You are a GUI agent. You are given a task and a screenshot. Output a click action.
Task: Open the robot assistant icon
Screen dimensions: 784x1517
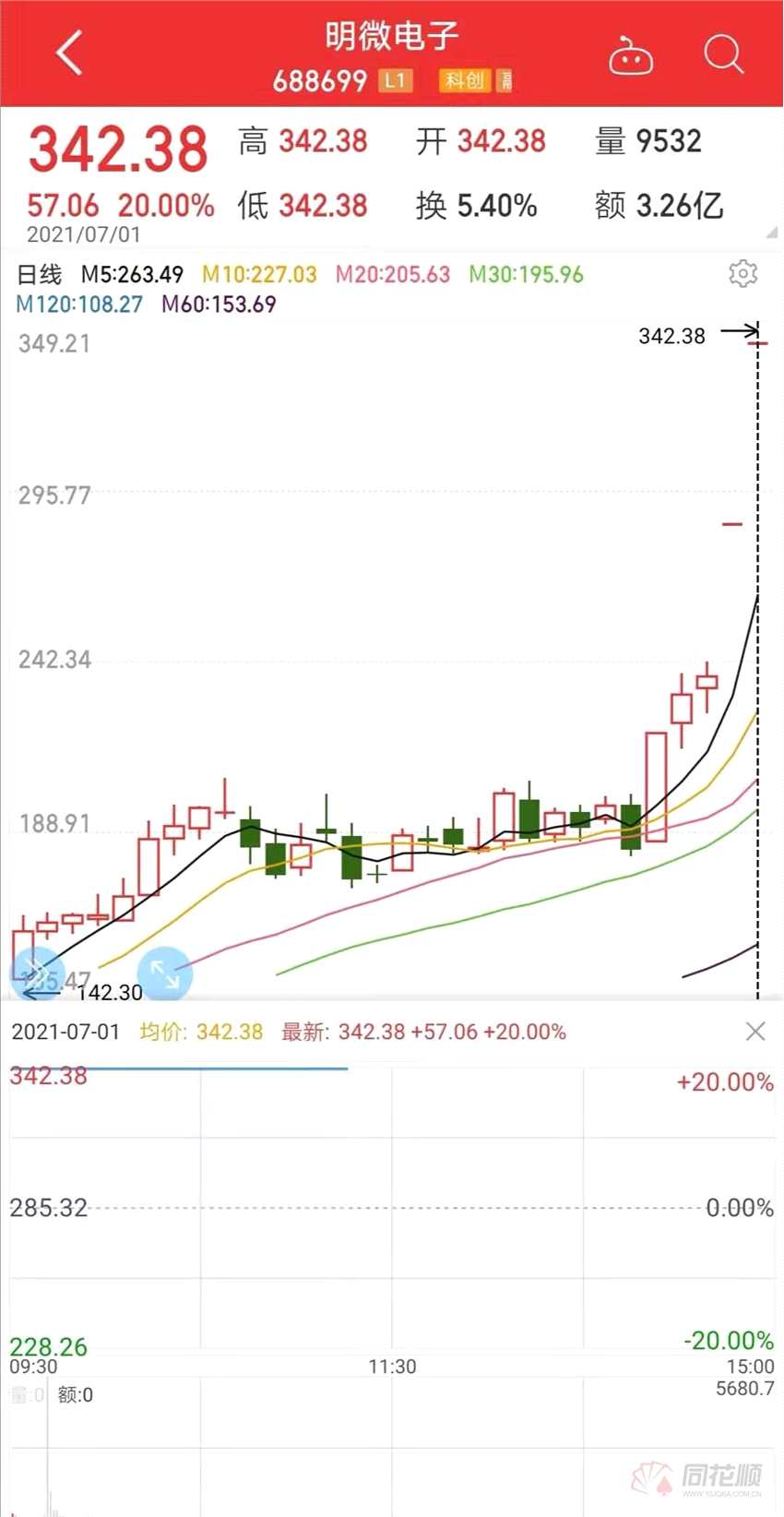click(631, 55)
